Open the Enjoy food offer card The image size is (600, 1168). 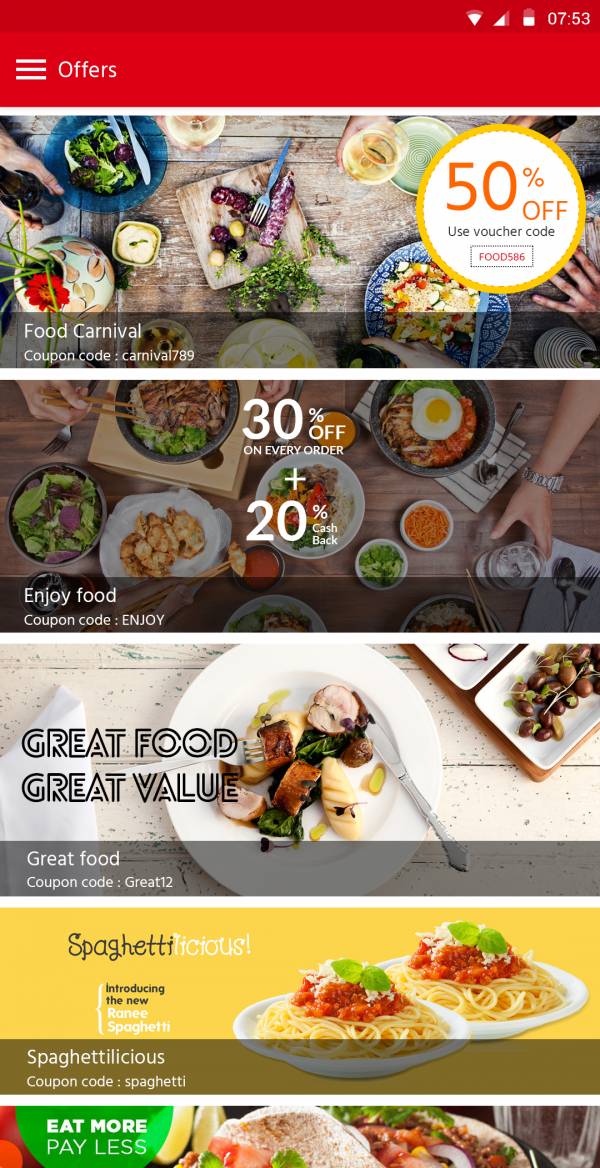click(300, 507)
